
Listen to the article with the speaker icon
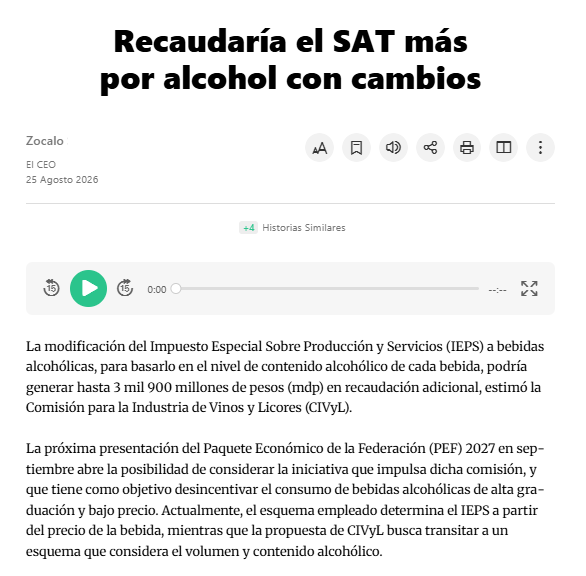pos(393,148)
